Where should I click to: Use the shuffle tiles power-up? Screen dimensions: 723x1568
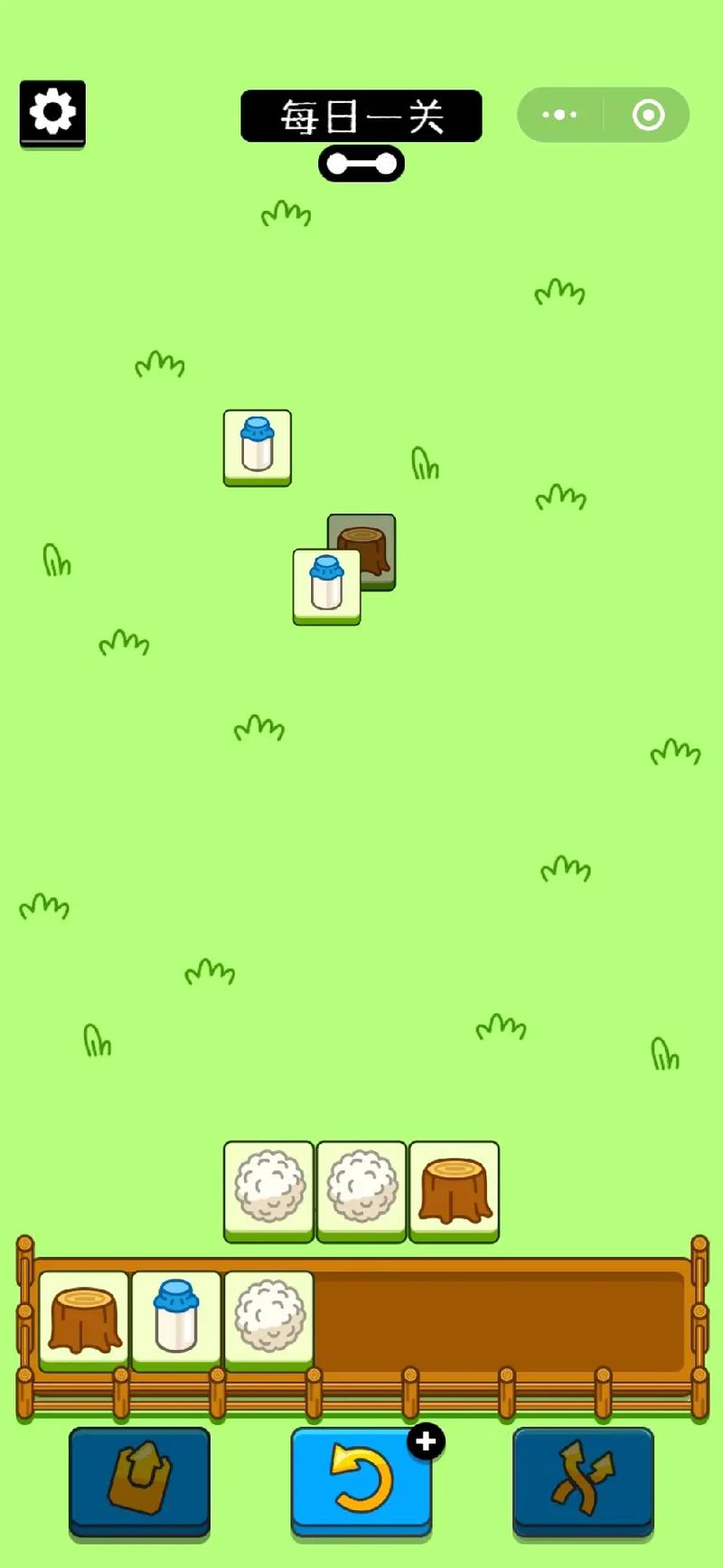pyautogui.click(x=583, y=1480)
